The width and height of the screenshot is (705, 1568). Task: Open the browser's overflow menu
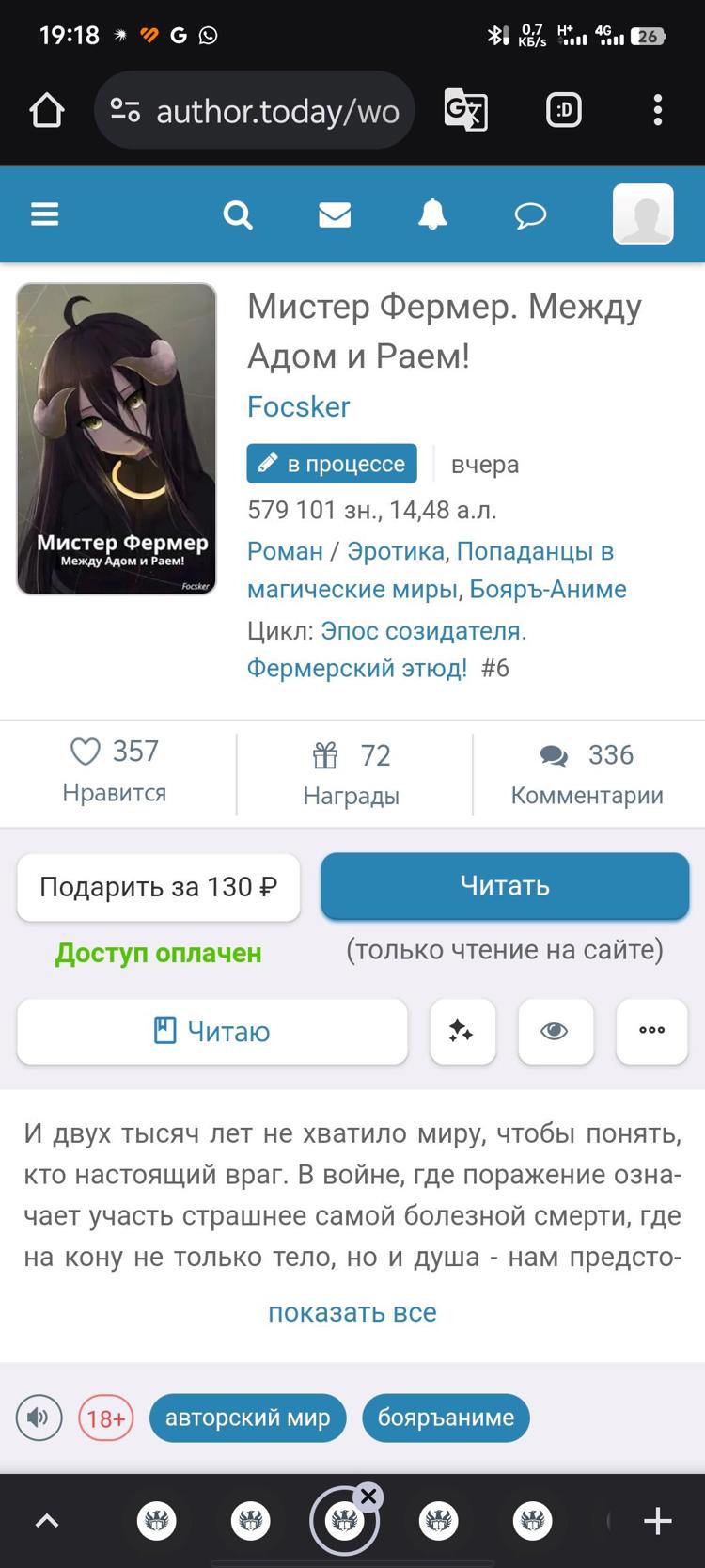pyautogui.click(x=658, y=110)
